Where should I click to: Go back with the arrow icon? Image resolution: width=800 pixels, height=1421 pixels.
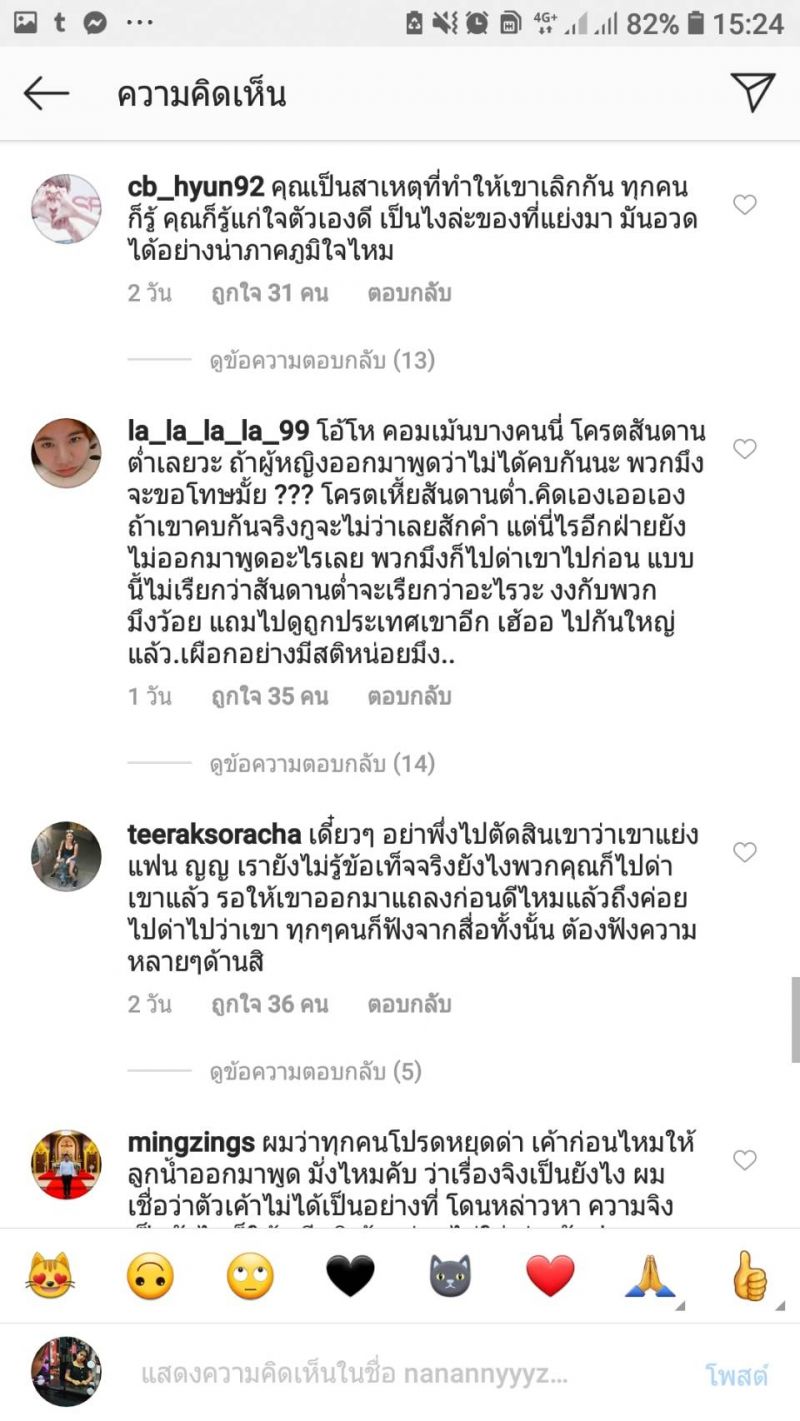[46, 94]
